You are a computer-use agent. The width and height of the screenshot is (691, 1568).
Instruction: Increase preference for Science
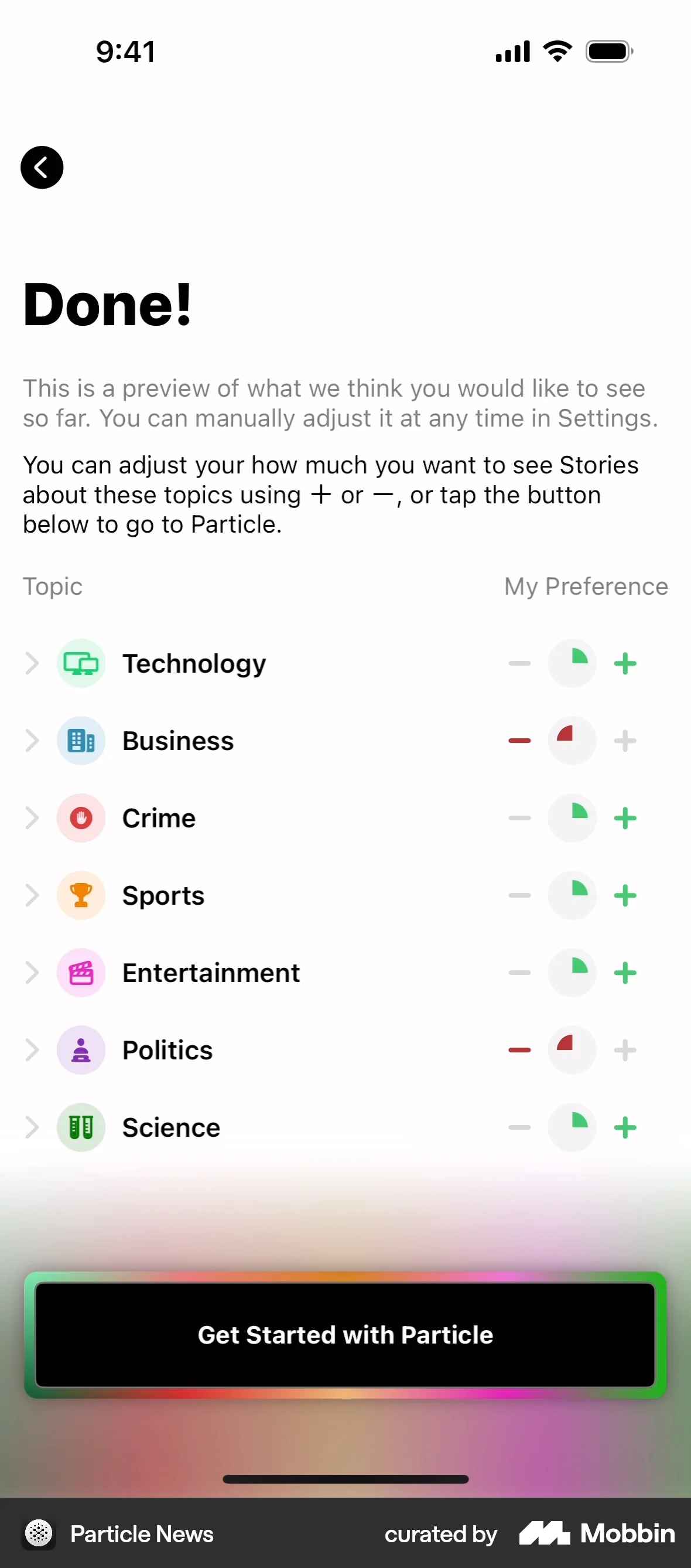[x=625, y=1127]
